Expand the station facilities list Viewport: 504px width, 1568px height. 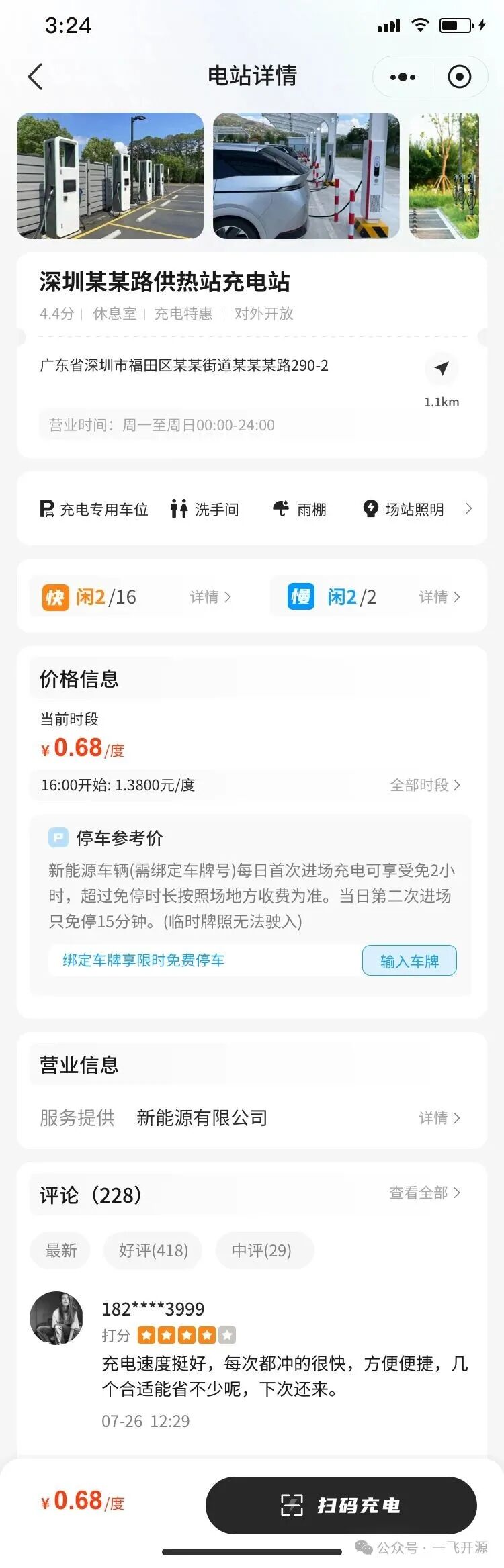(468, 509)
